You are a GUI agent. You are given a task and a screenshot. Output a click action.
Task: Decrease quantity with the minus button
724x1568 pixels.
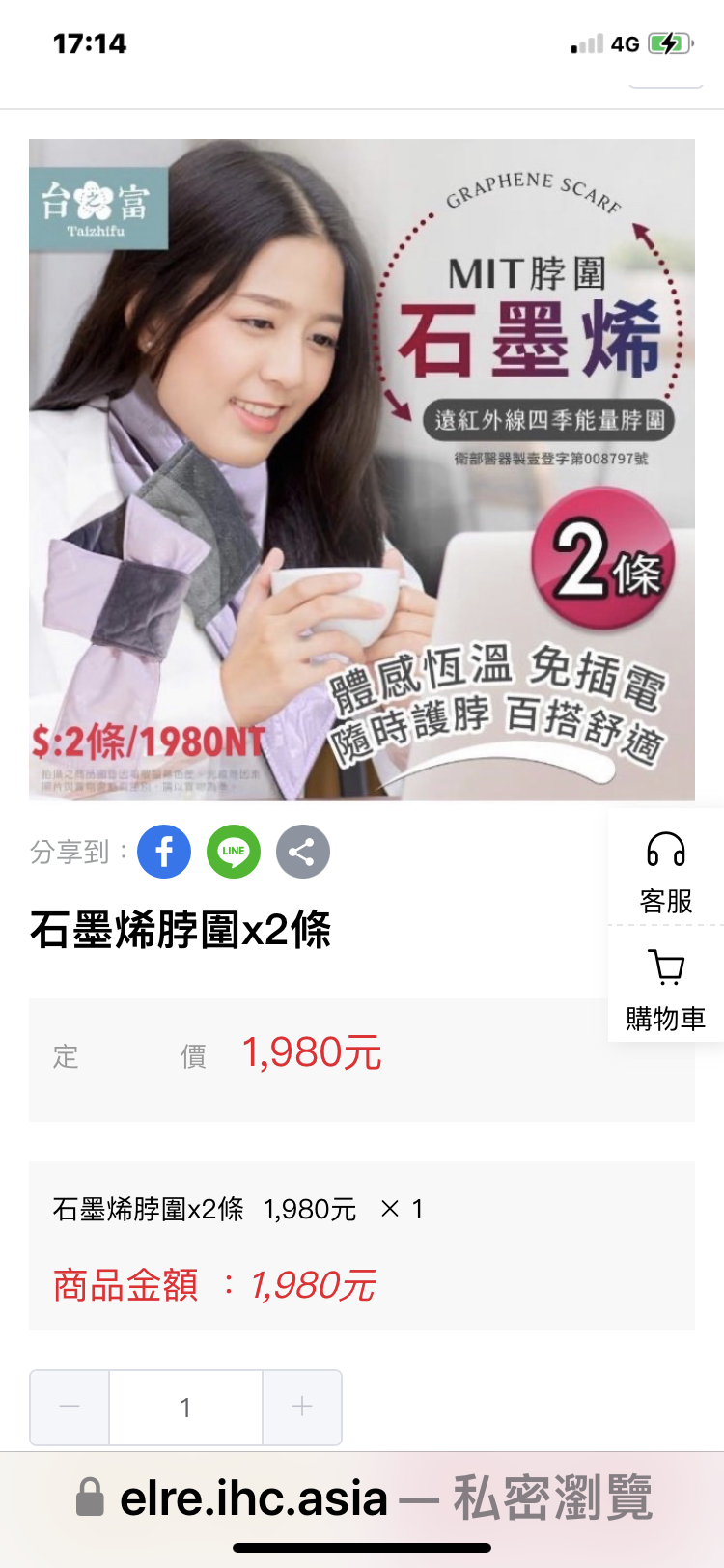70,1408
